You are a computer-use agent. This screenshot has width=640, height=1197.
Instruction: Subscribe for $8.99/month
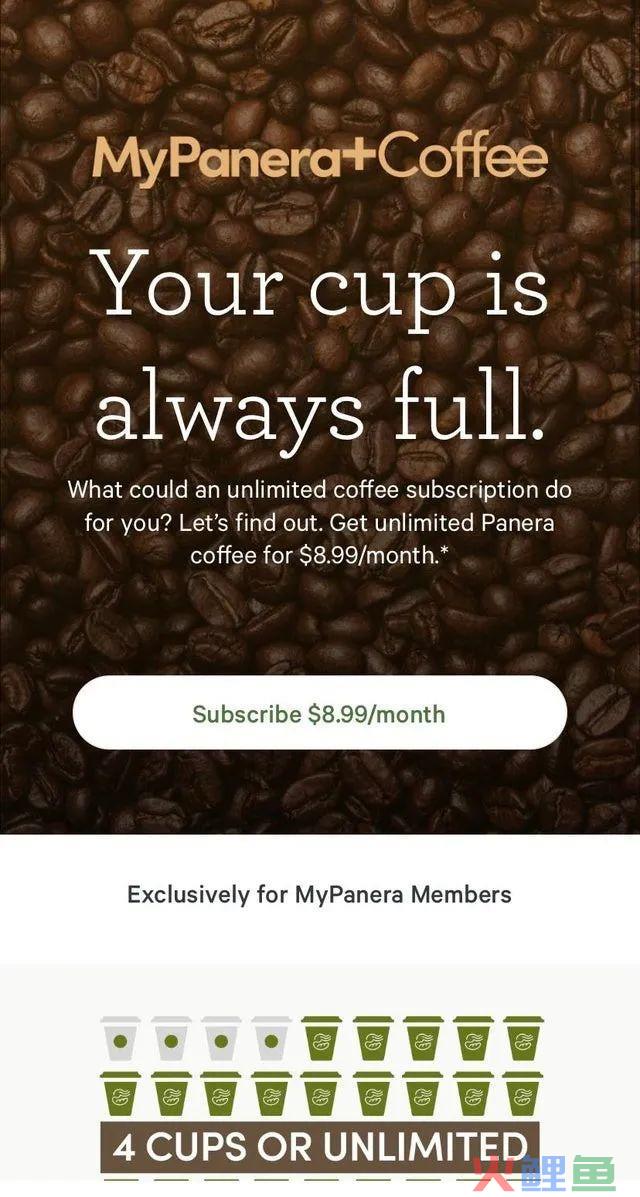click(319, 713)
